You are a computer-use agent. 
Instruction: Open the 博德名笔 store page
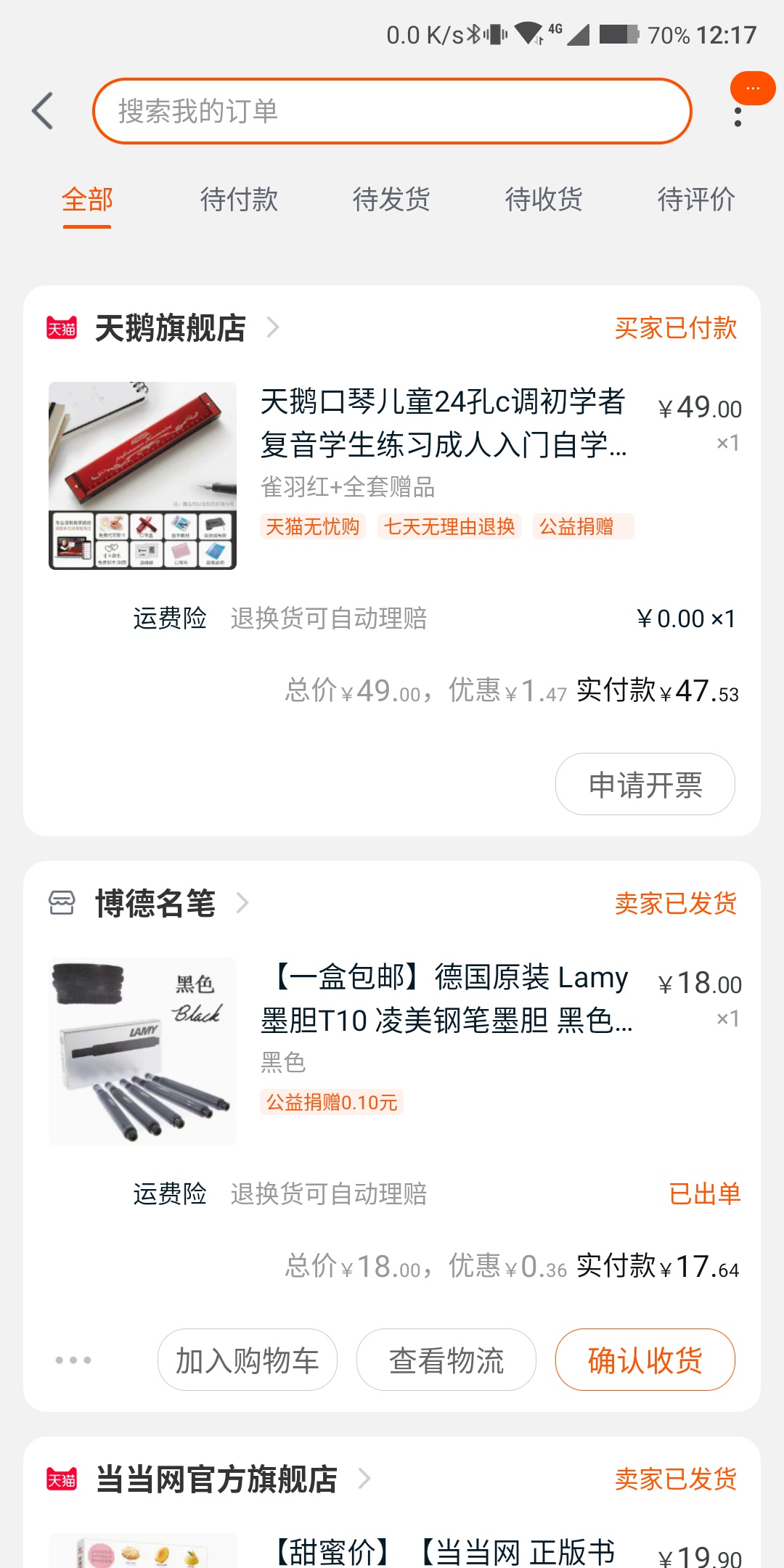pyautogui.click(x=155, y=904)
